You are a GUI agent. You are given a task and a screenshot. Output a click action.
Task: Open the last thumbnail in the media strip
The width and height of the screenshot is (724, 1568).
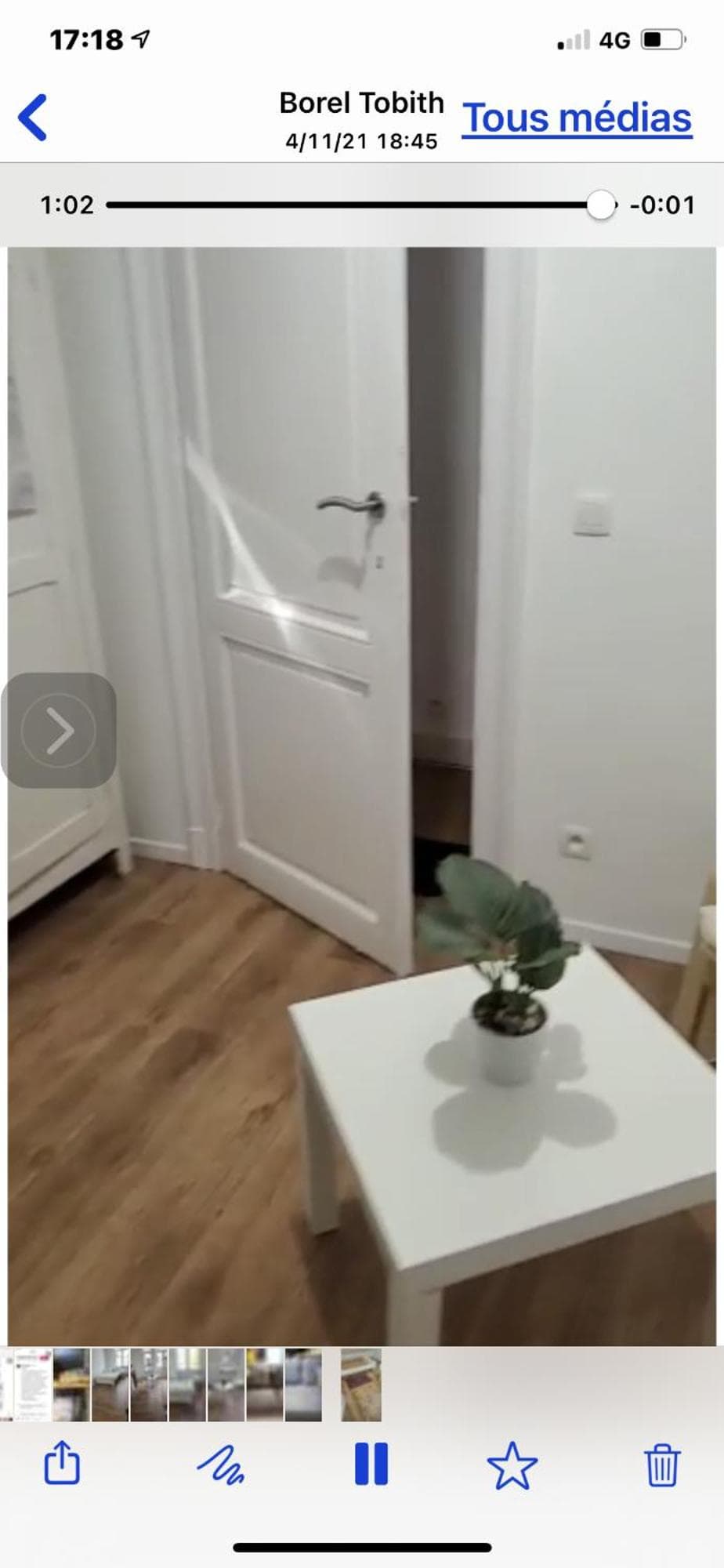tap(361, 1385)
